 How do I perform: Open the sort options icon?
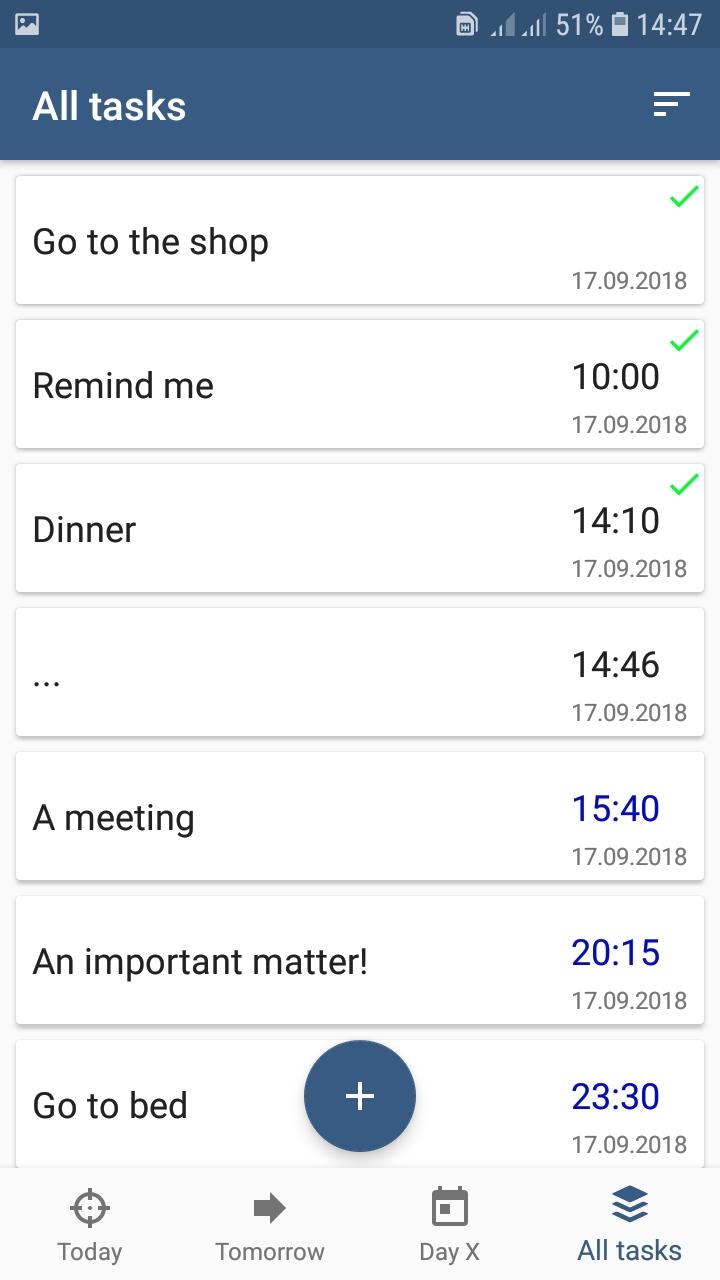(x=672, y=104)
